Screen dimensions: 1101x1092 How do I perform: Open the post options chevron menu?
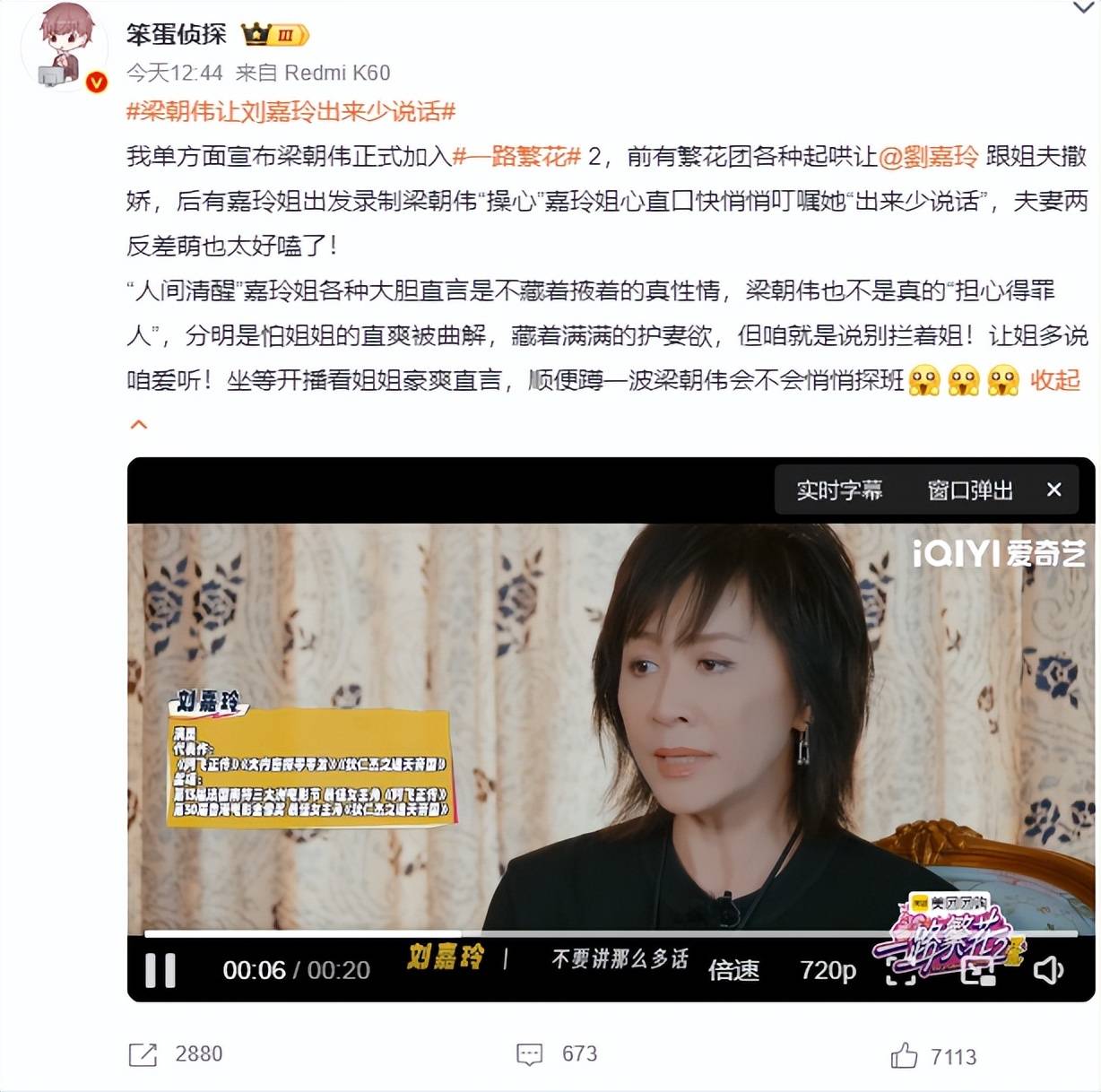pyautogui.click(x=1083, y=8)
